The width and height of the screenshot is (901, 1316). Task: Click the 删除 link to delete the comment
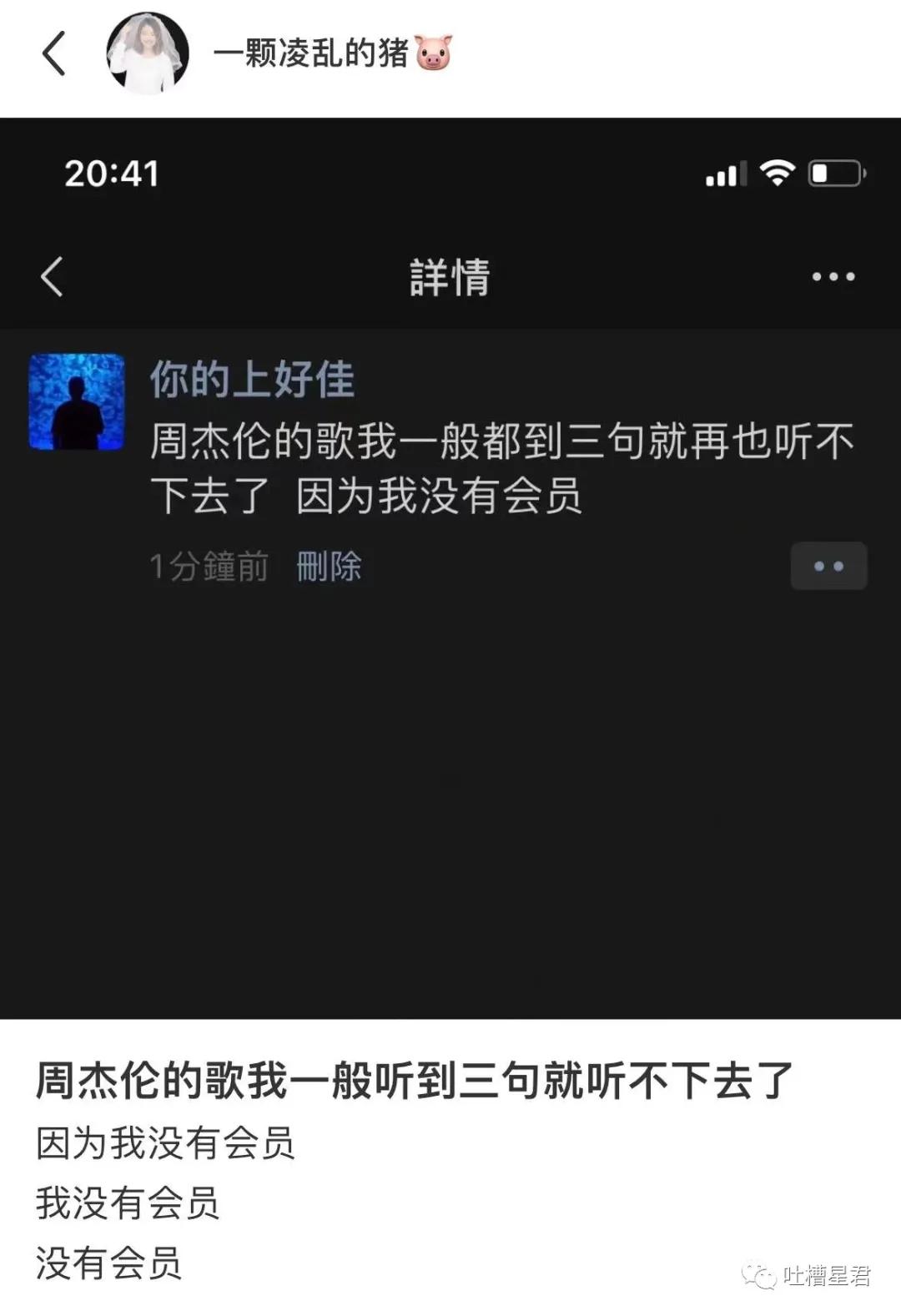pos(329,566)
